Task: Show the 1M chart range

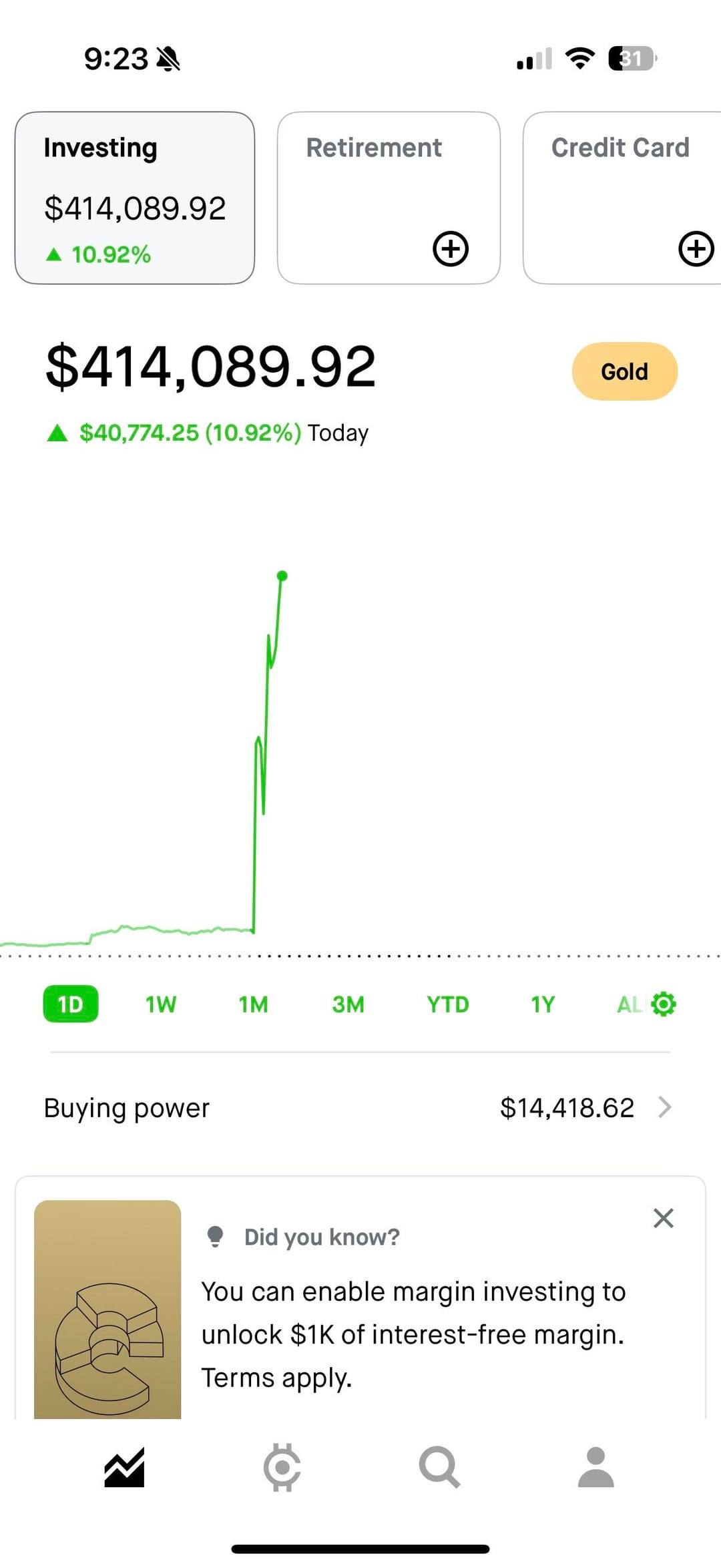Action: click(254, 1004)
